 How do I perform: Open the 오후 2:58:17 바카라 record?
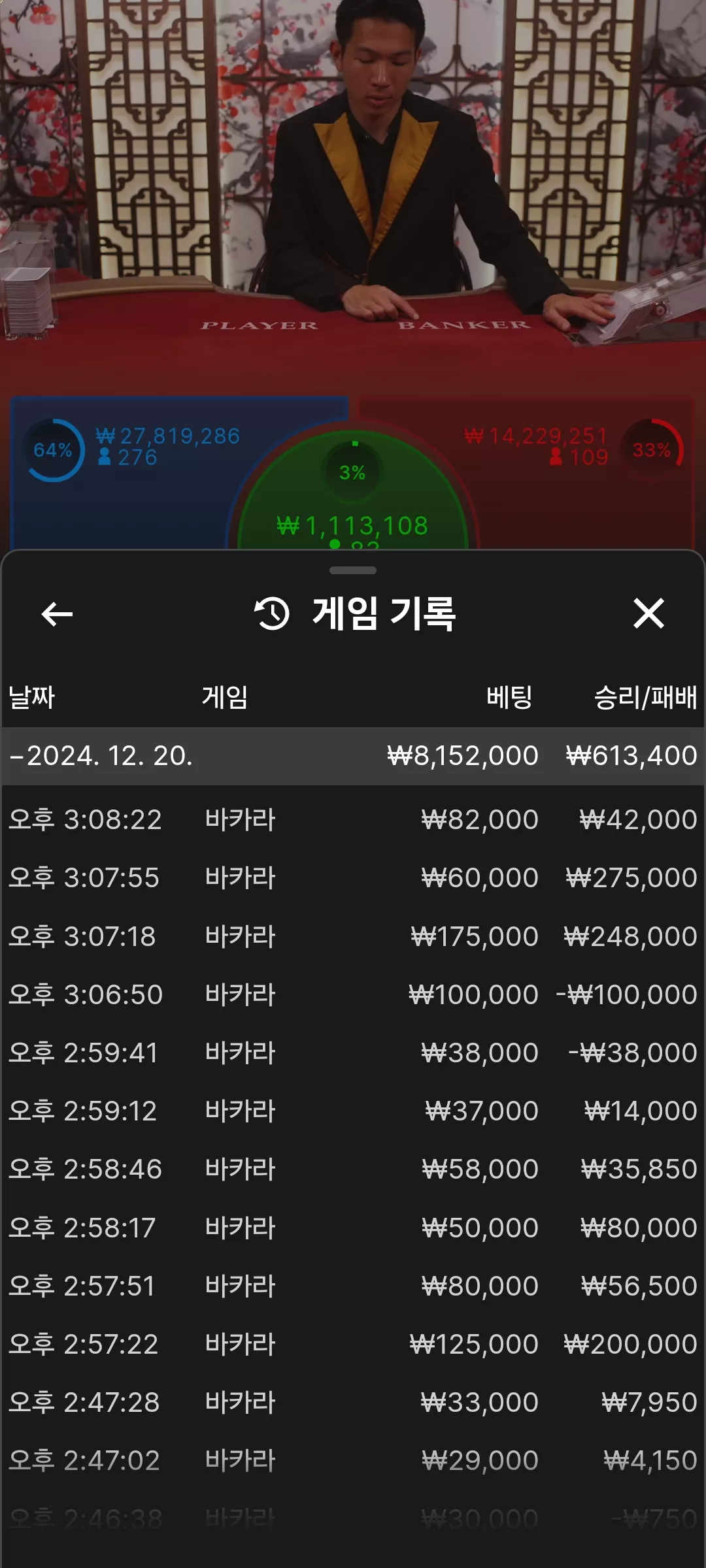coord(353,1228)
